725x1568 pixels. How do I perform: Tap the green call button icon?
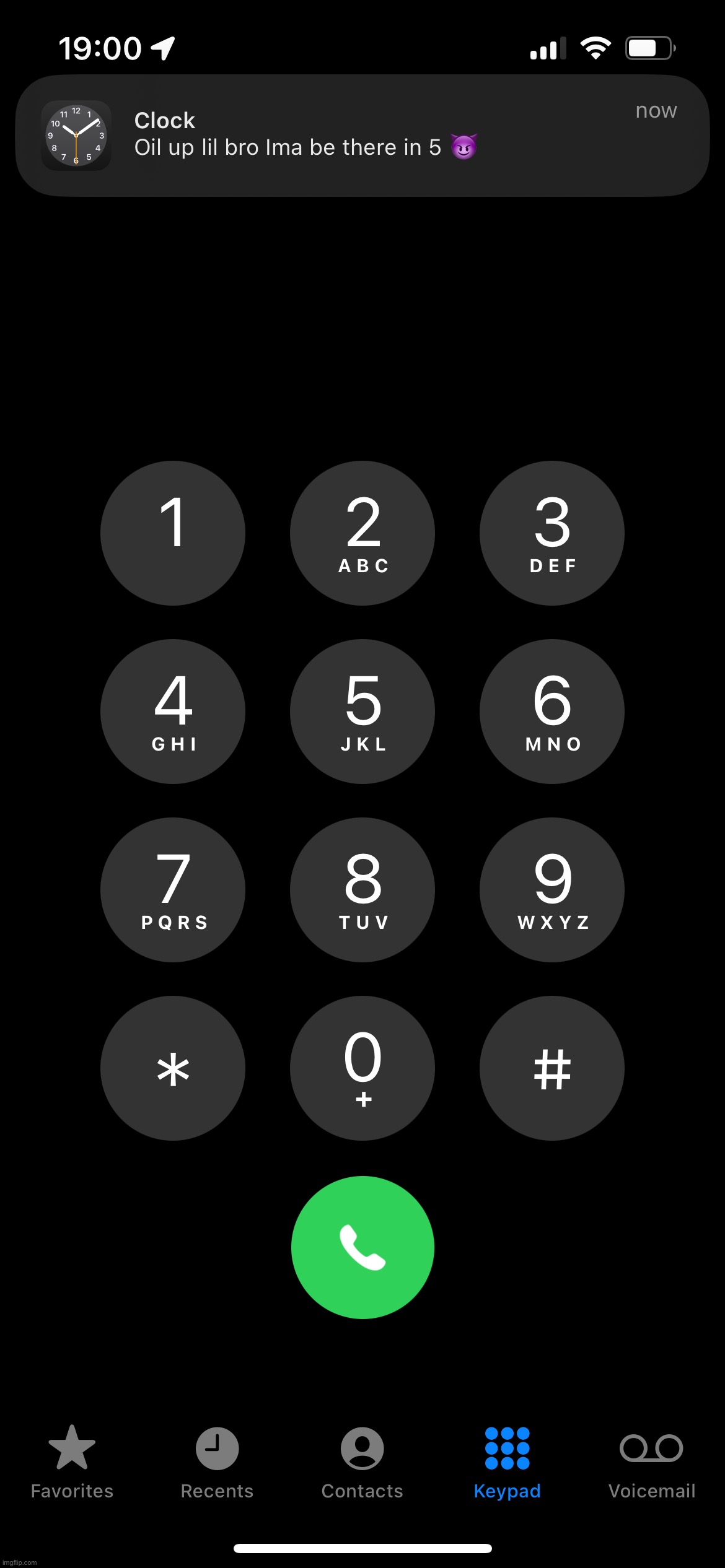(362, 1247)
